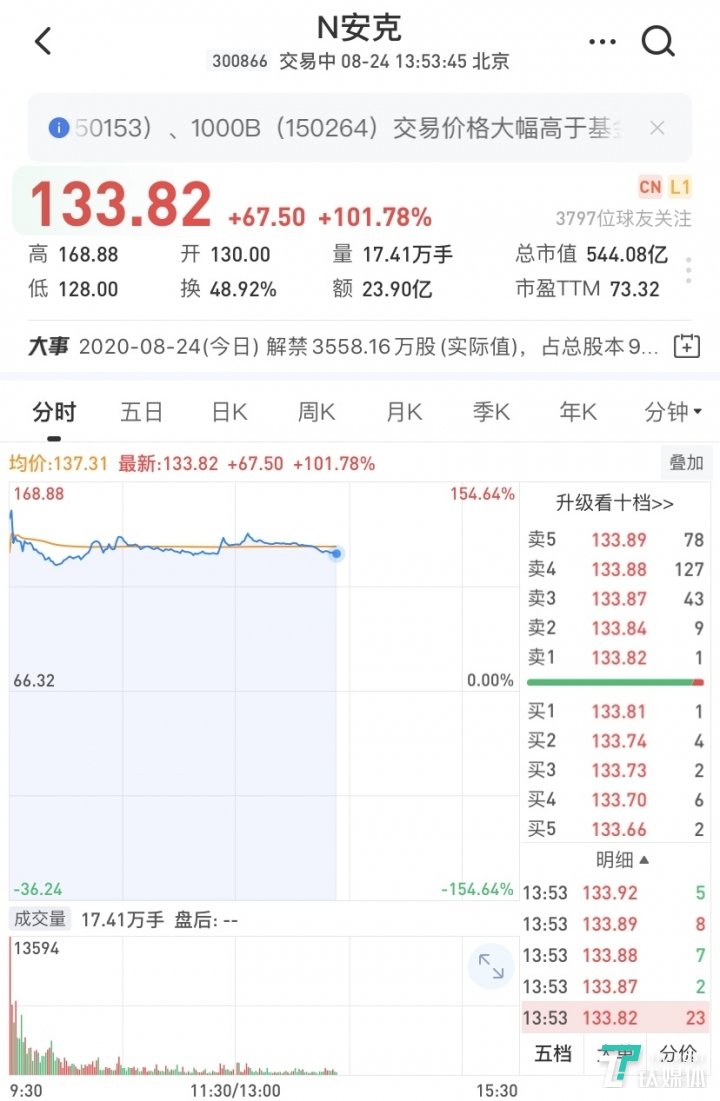Open stock search
The width and height of the screenshot is (720, 1101).
(x=658, y=42)
